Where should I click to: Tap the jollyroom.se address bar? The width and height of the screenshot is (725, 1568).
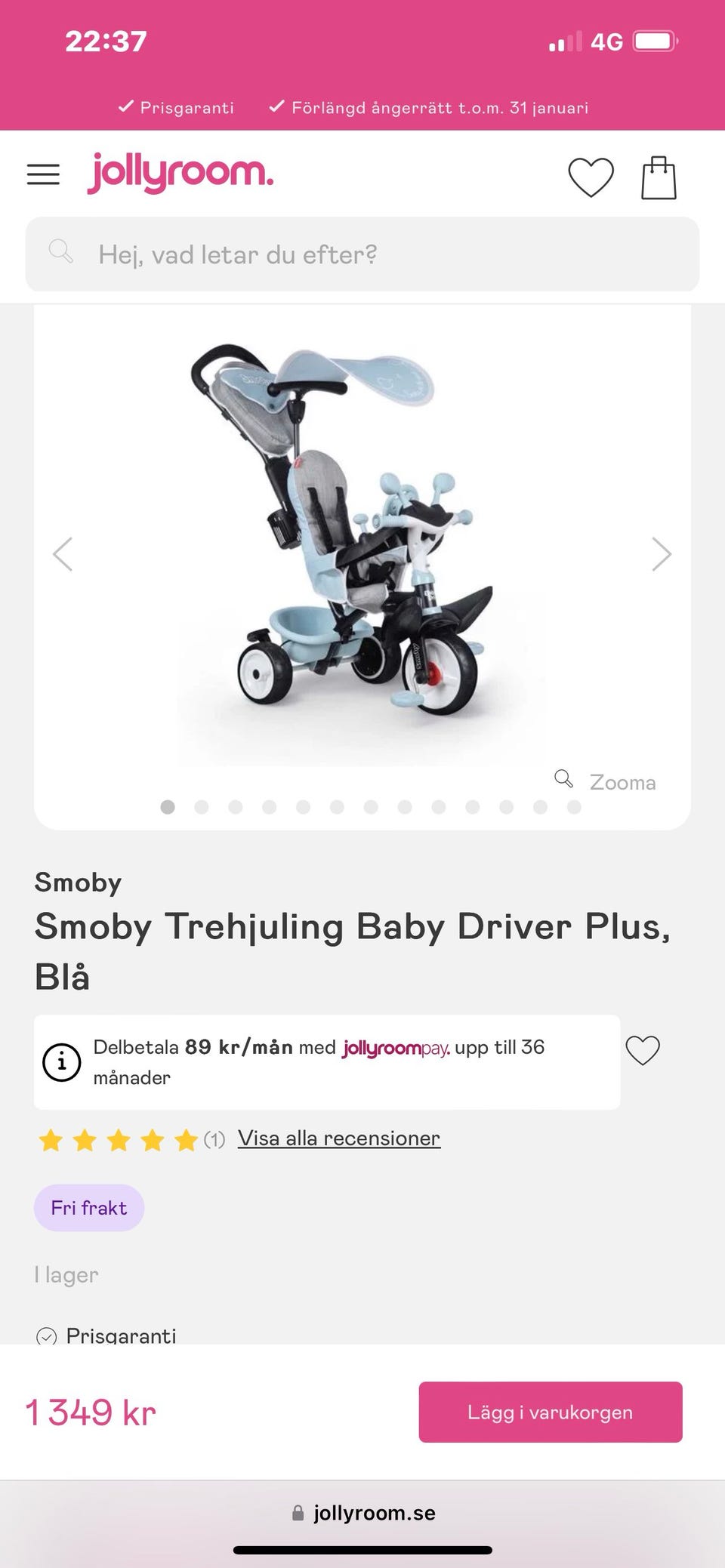(x=363, y=1513)
